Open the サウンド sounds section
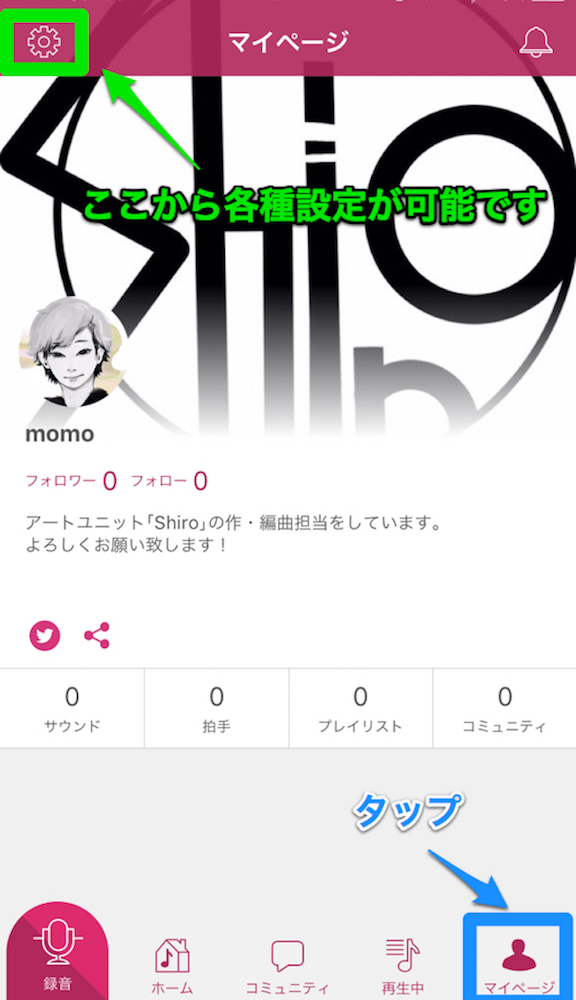This screenshot has height=1000, width=576. (72, 709)
